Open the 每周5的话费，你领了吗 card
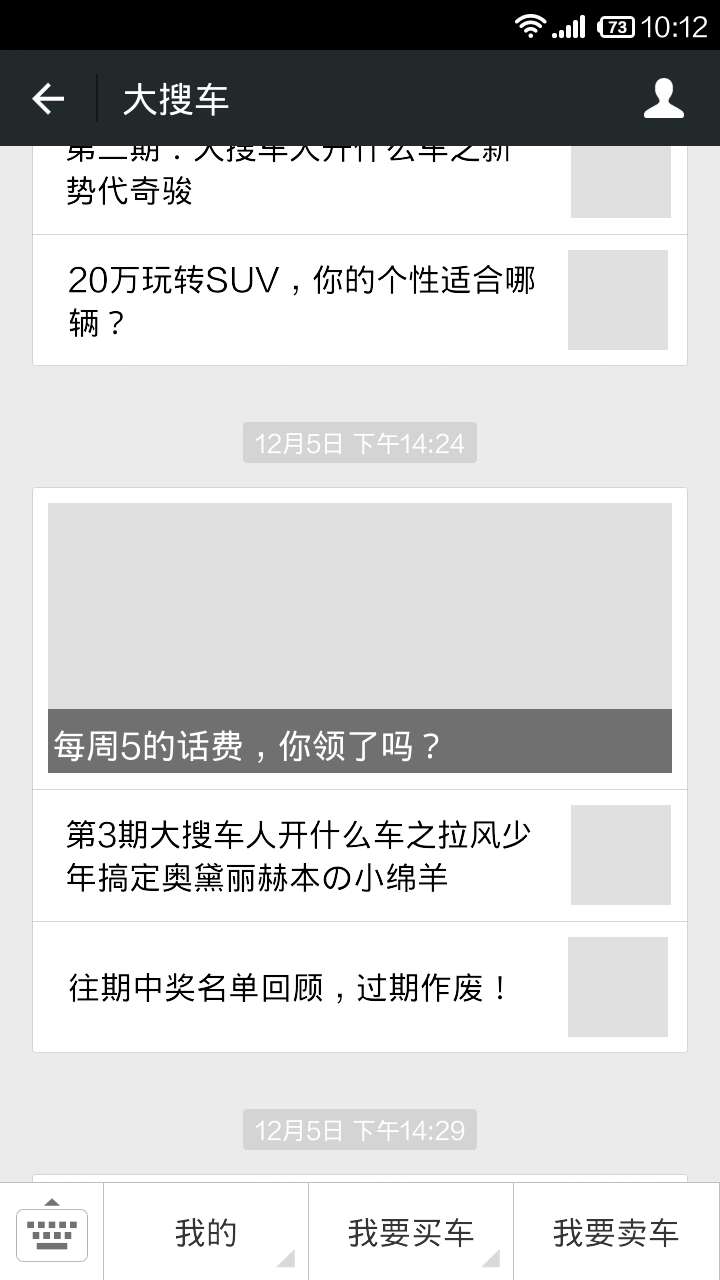Image resolution: width=720 pixels, height=1280 pixels. 360,638
